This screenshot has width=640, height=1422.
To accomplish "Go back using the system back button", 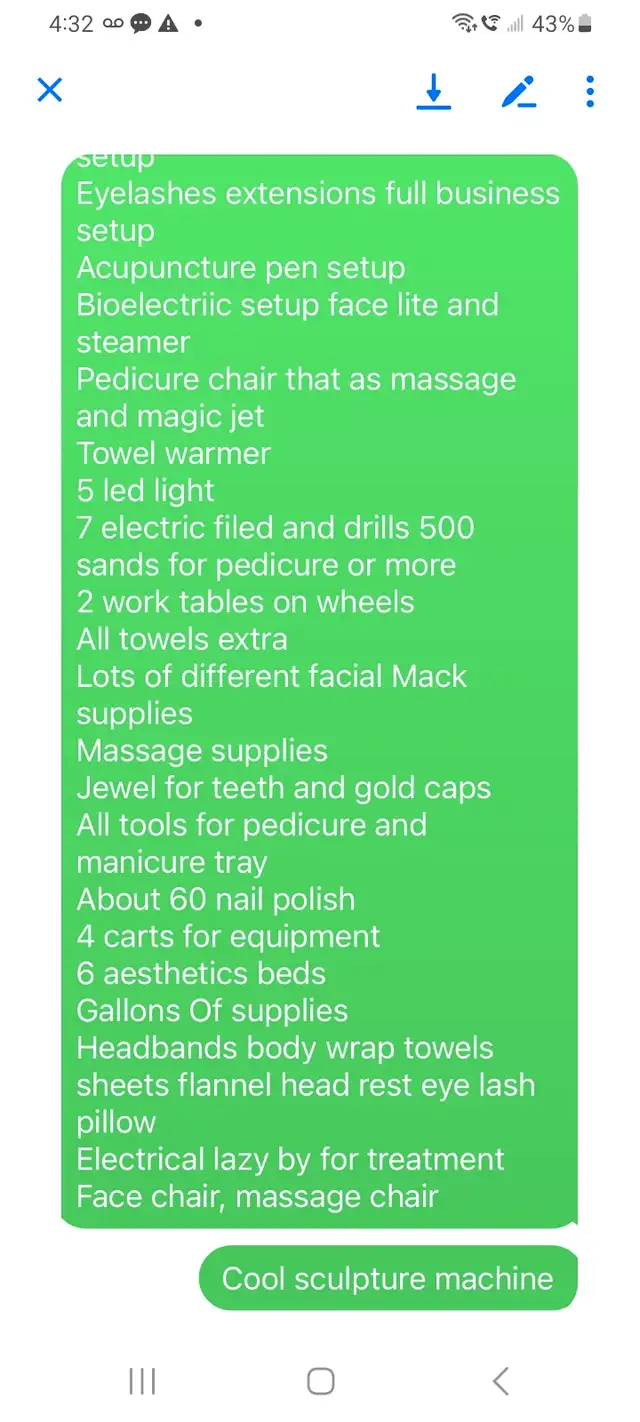I will (501, 1381).
